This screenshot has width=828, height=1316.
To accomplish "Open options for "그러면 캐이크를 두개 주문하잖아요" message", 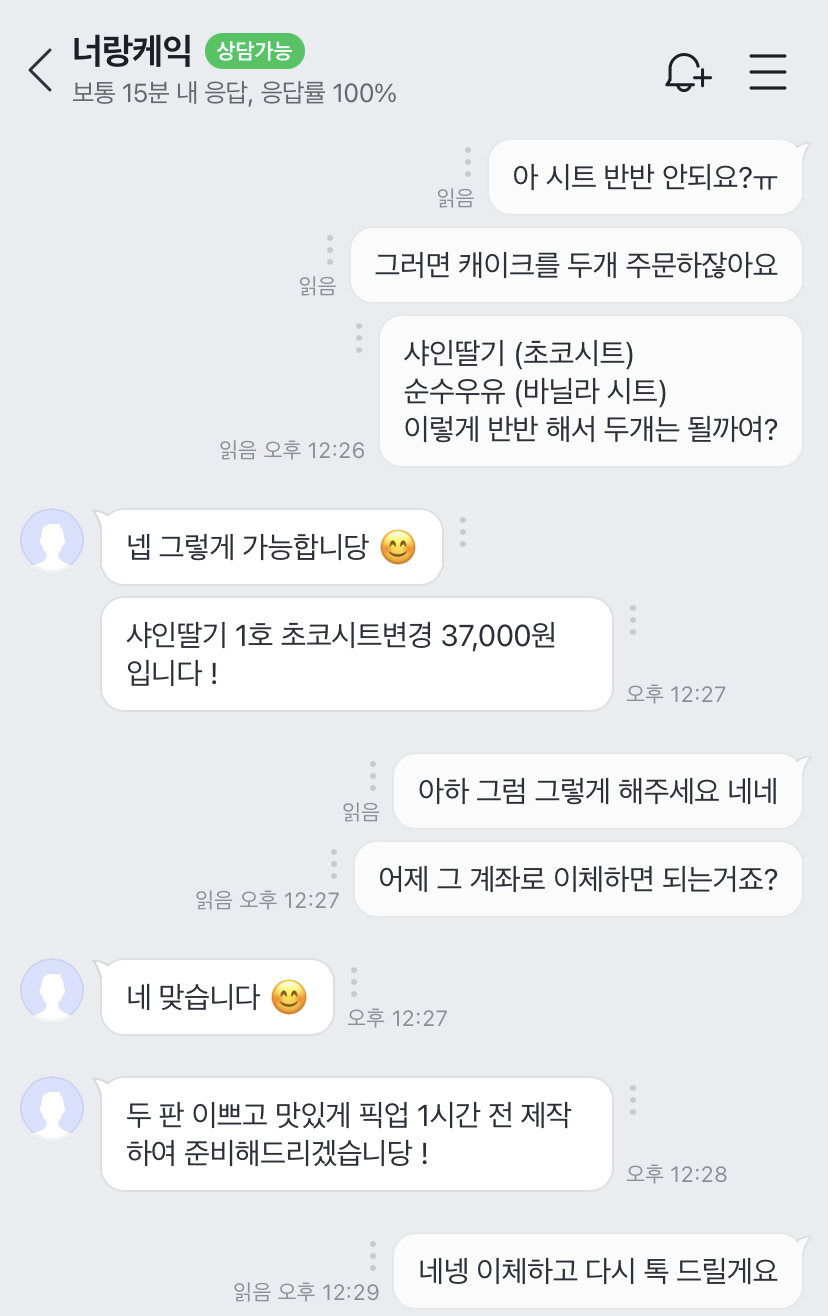I will pyautogui.click(x=329, y=250).
